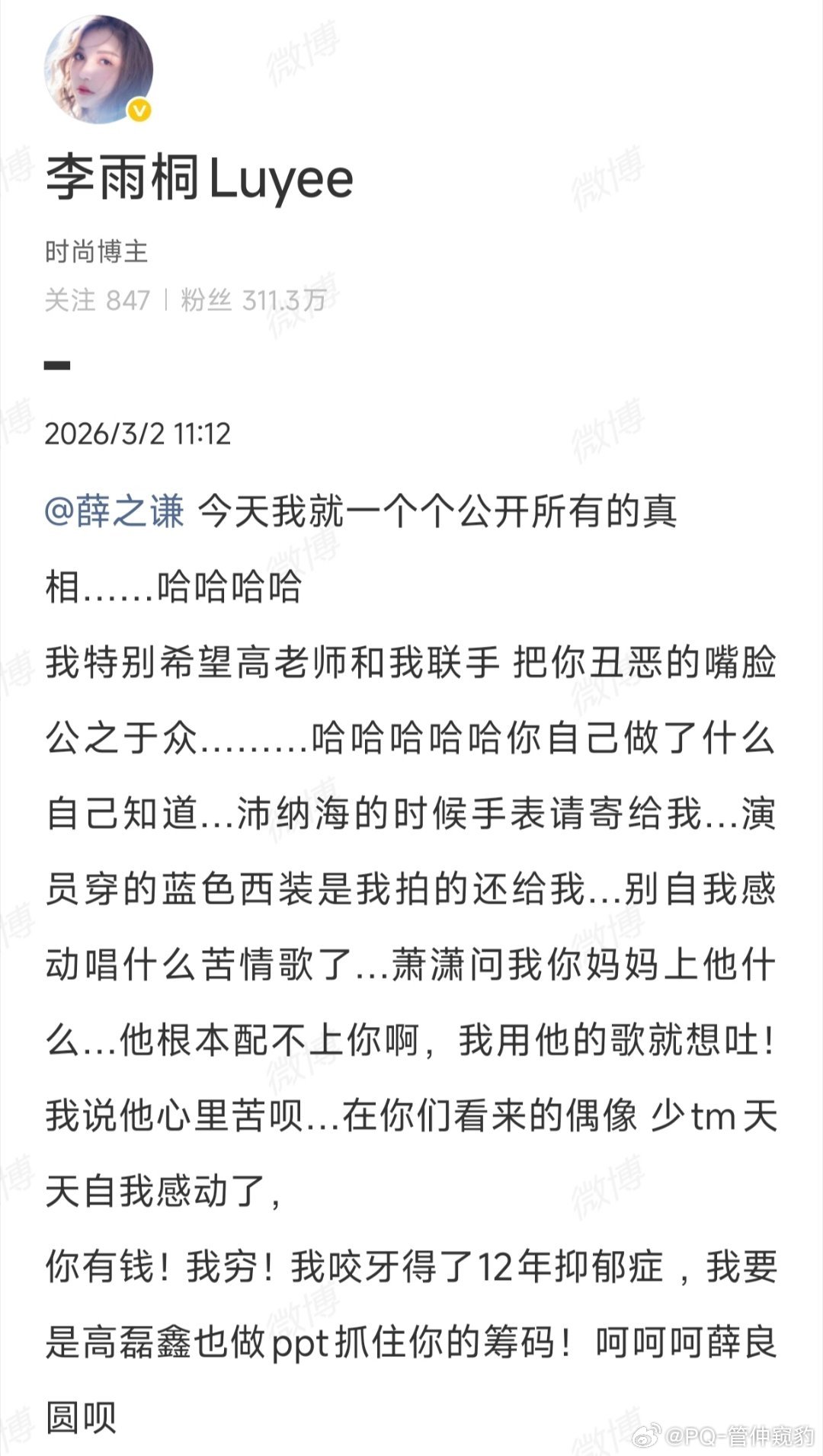Click the black divider bar above the date

(x=57, y=366)
